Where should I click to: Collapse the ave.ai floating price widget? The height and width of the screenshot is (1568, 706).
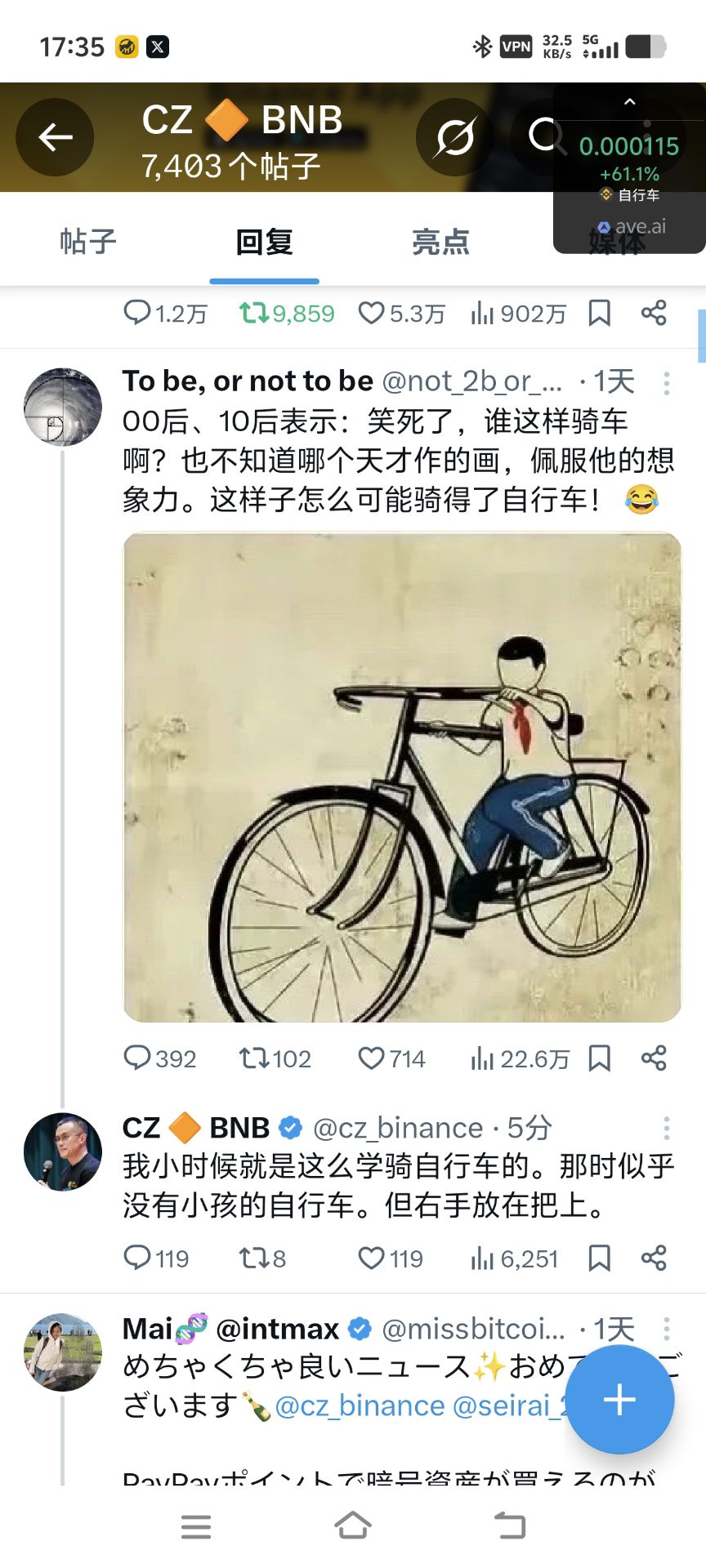pyautogui.click(x=629, y=103)
